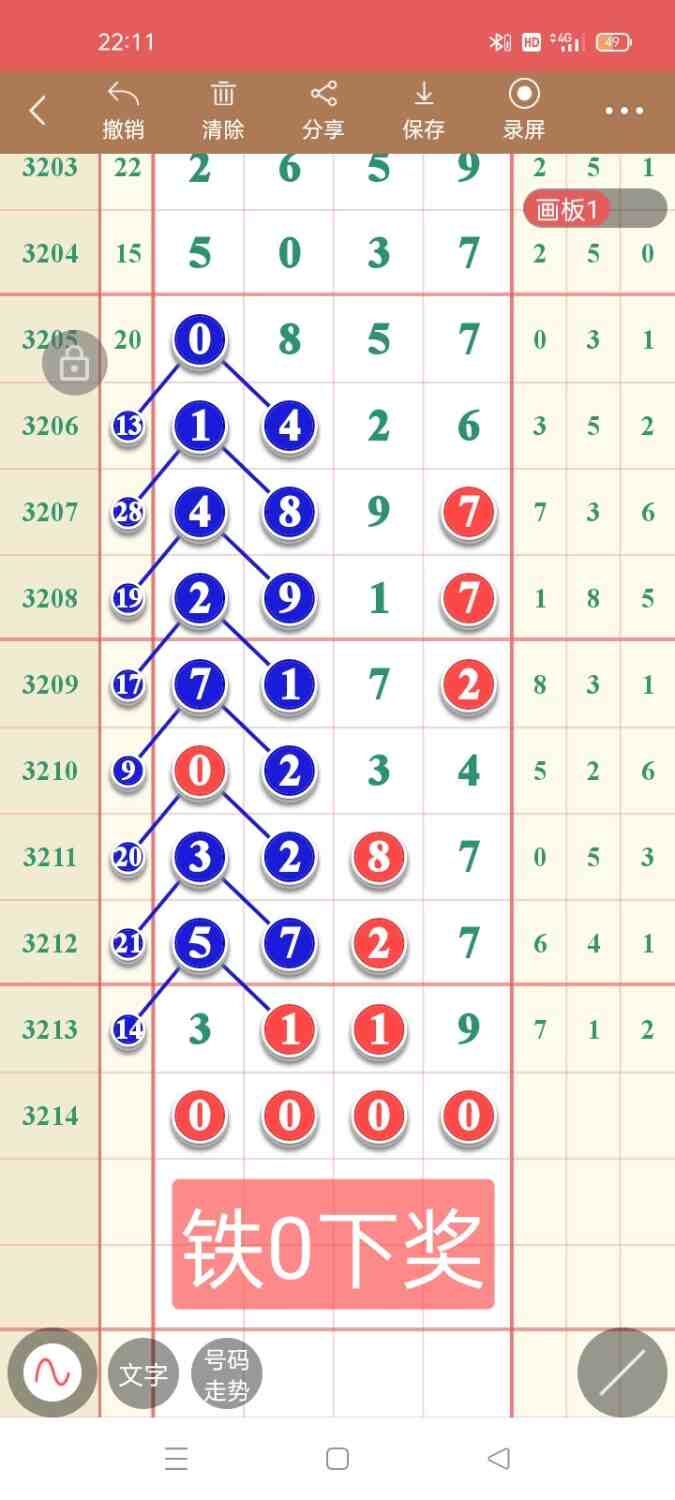
Task: Share the chart via 分享
Action: 323,111
